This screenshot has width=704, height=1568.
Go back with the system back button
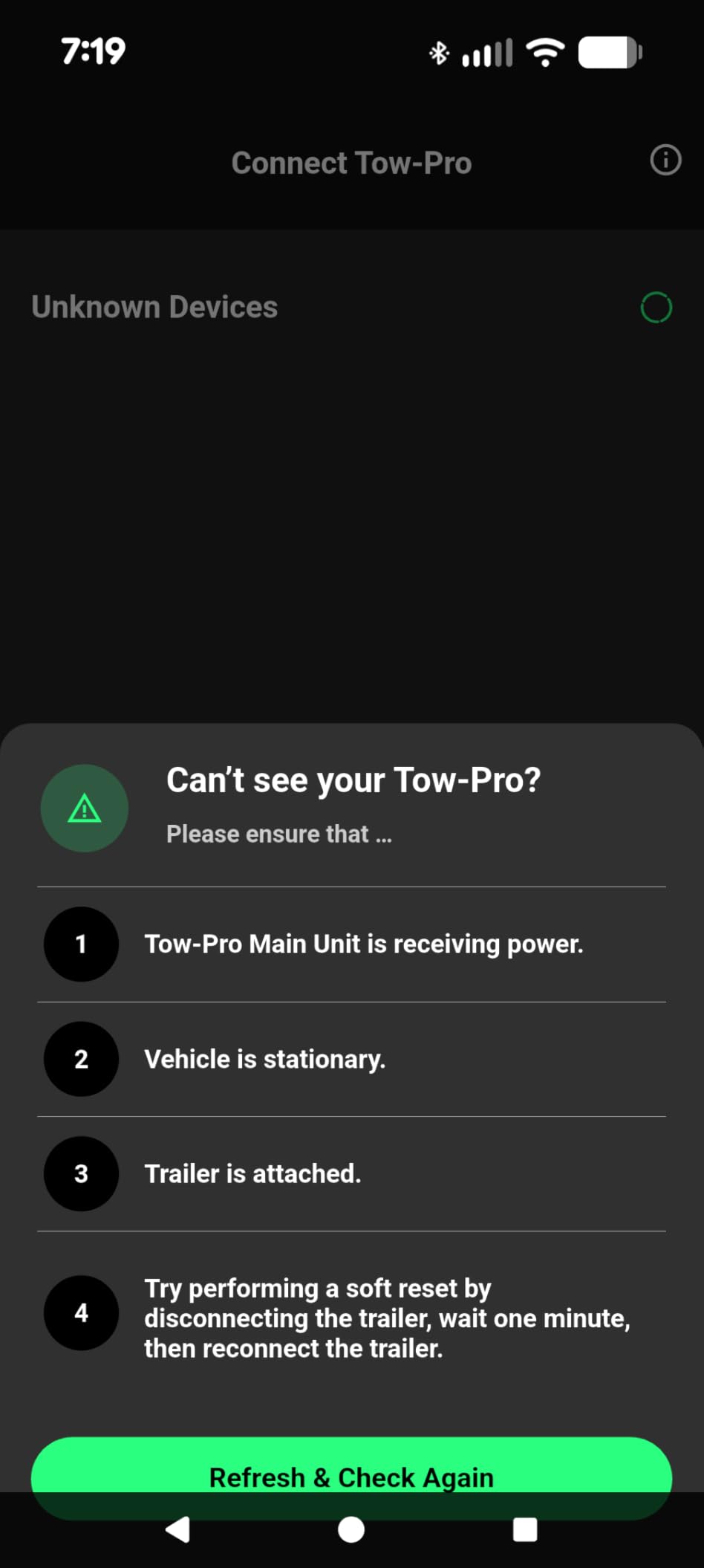point(177,1529)
